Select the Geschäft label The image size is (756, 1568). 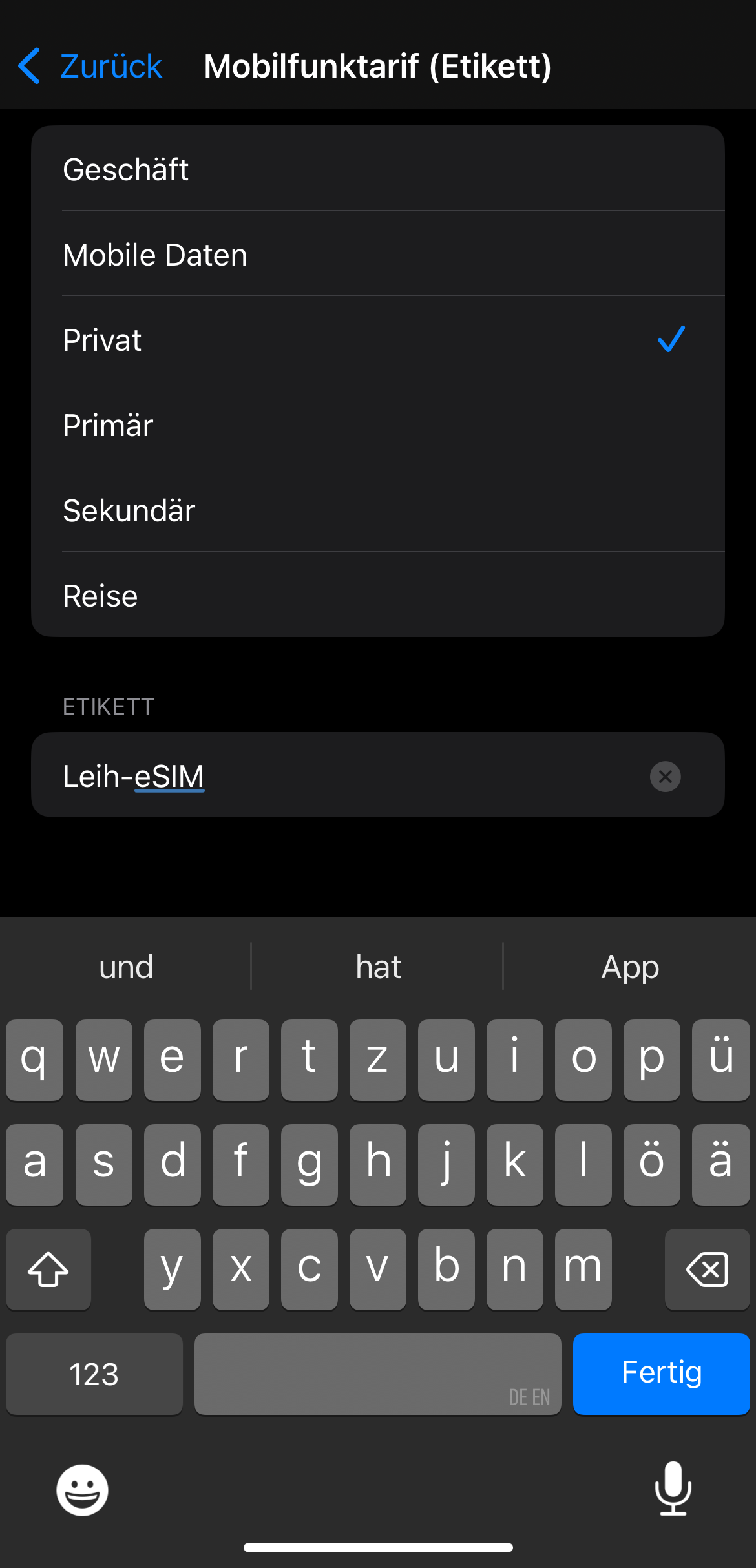[x=377, y=169]
